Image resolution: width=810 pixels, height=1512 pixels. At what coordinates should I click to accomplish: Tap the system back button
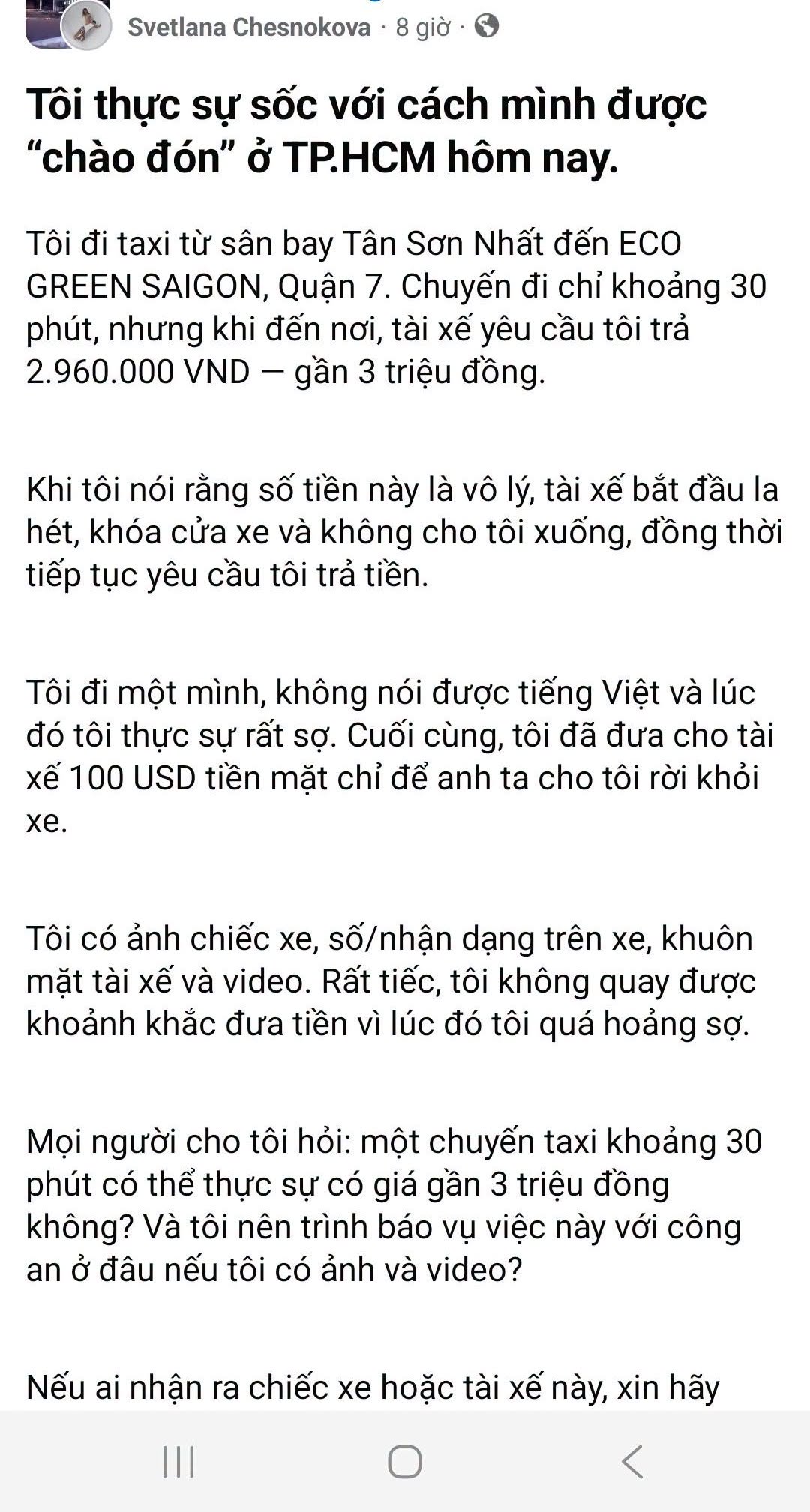pyautogui.click(x=631, y=1461)
